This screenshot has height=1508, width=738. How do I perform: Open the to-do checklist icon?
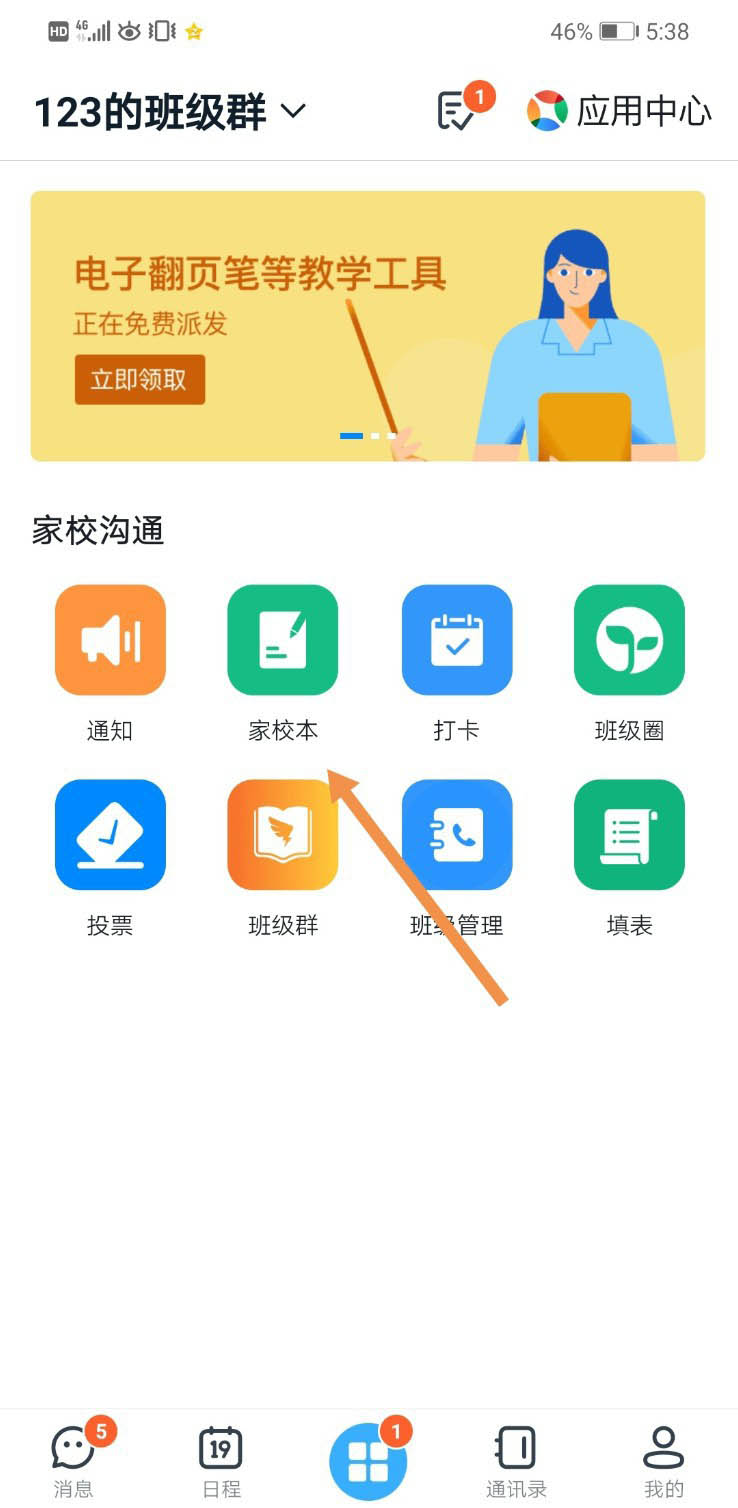pyautogui.click(x=456, y=111)
